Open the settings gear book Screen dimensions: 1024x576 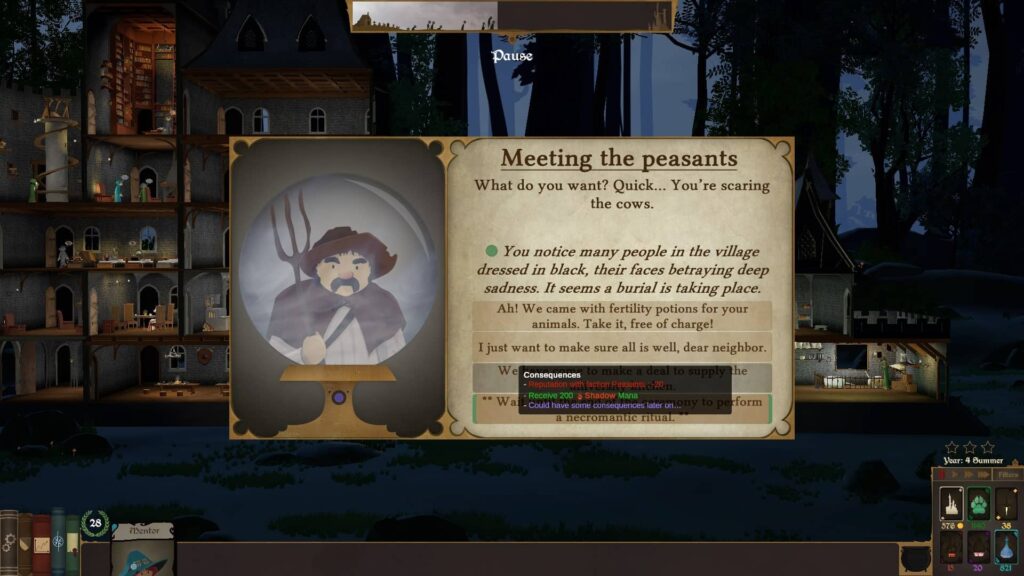click(8, 545)
